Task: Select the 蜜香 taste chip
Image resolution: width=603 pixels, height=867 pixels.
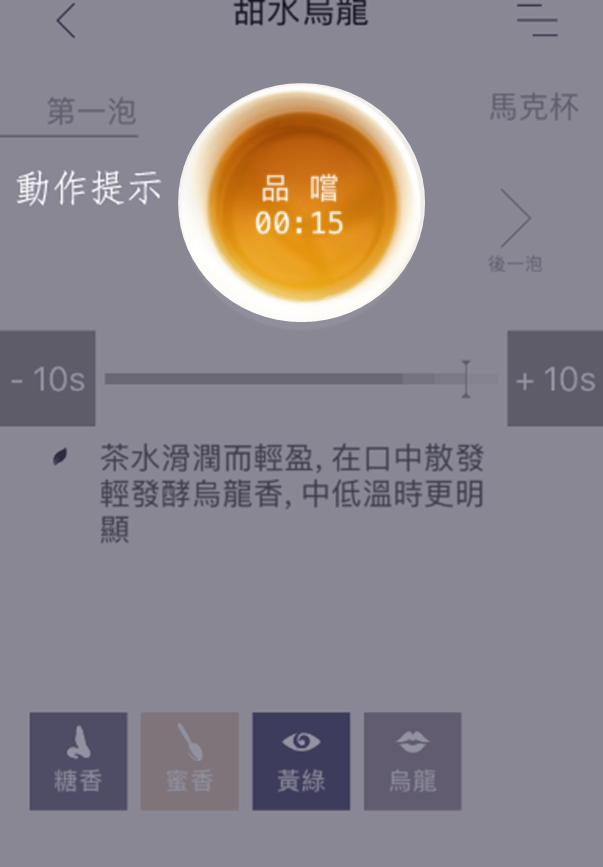Action: click(x=189, y=761)
